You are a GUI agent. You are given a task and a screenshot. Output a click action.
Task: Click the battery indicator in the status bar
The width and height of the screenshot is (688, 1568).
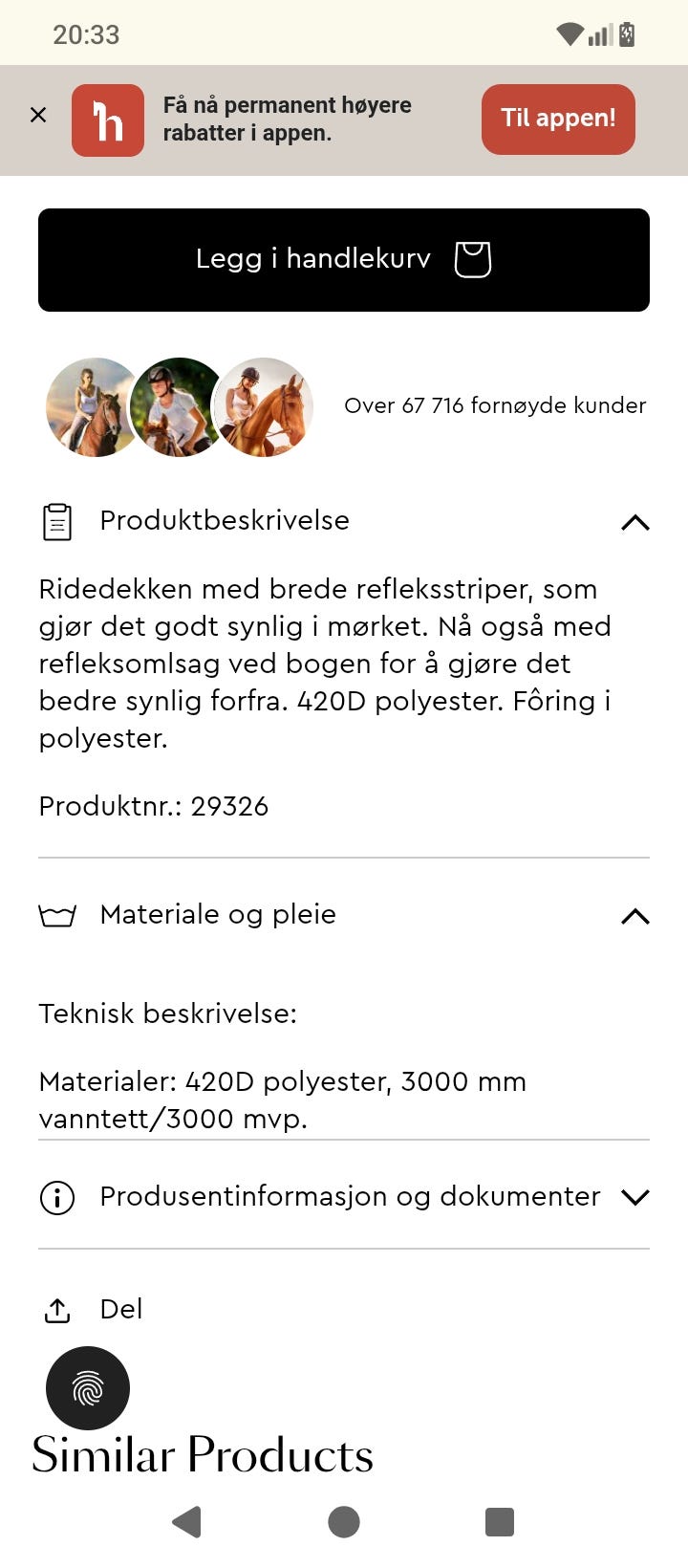[x=628, y=33]
